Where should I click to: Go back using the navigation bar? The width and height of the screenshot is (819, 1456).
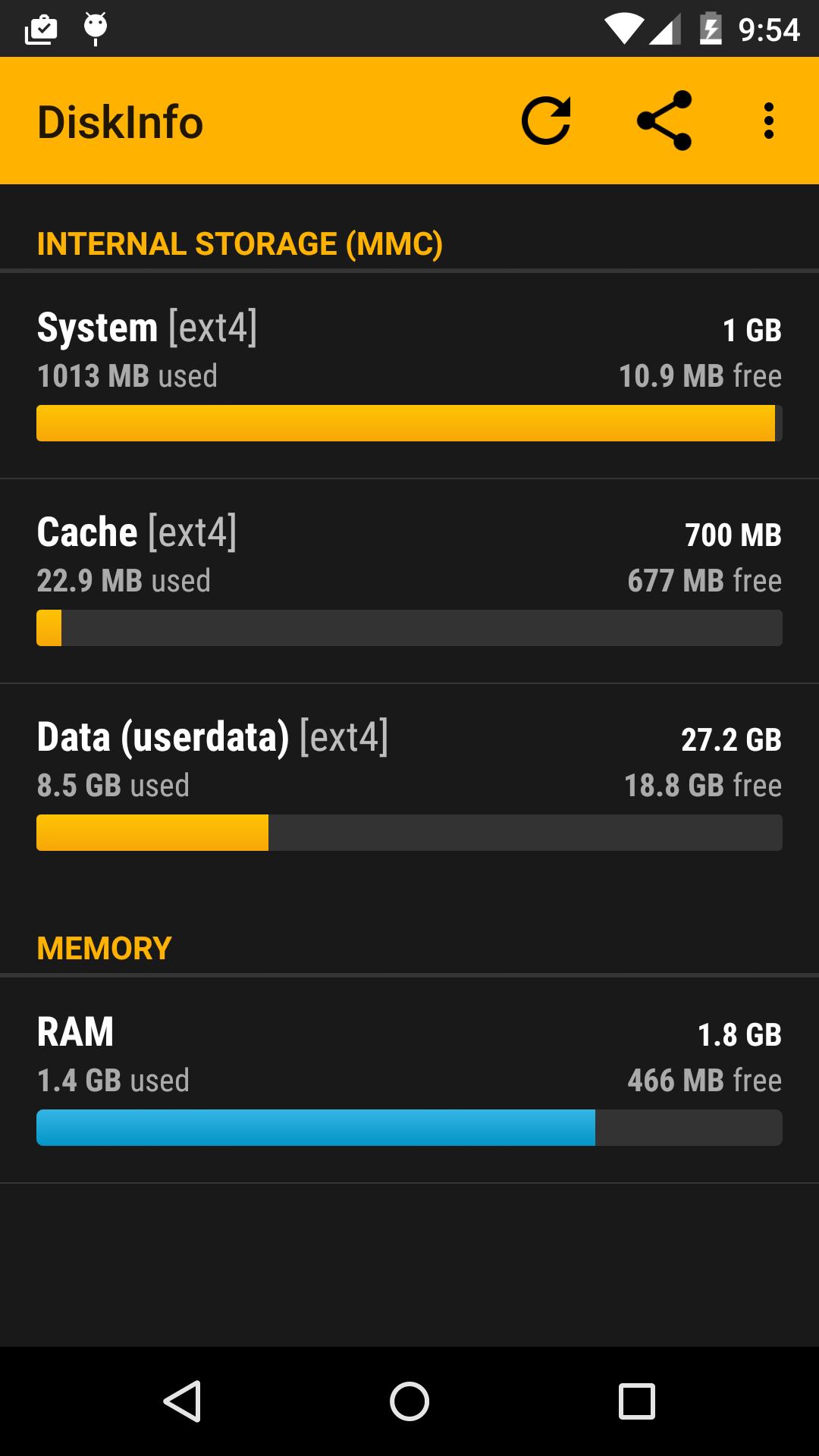(182, 1401)
